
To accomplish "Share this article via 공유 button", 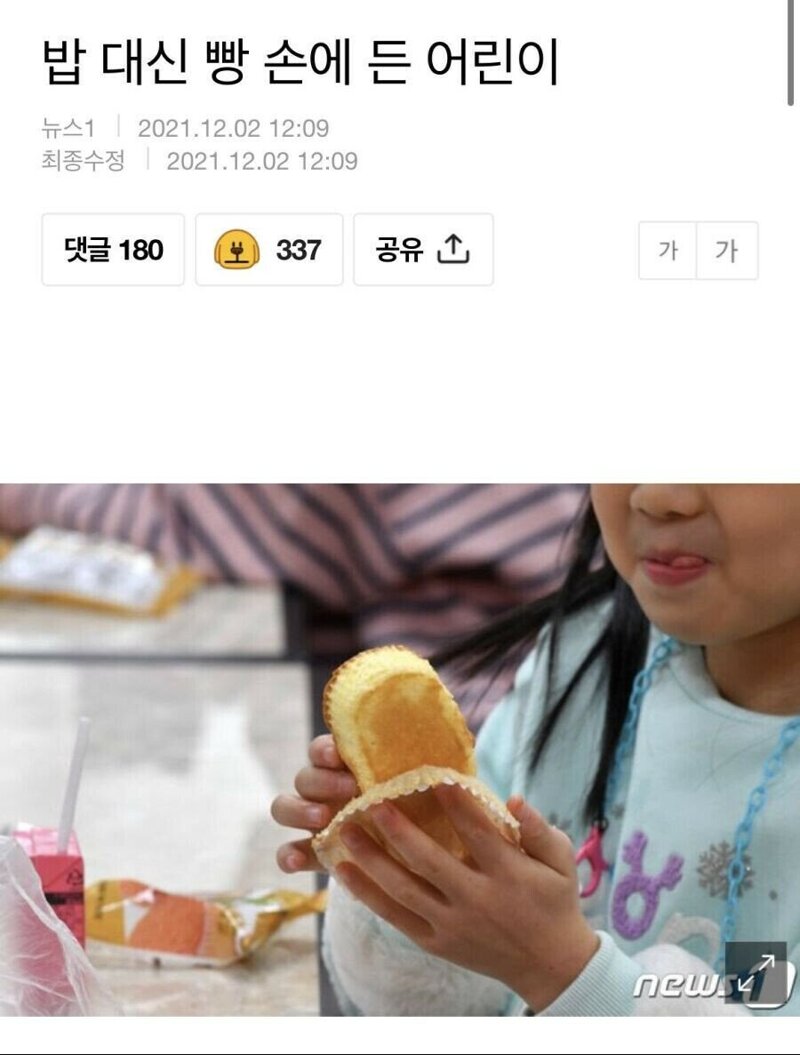I will coord(423,250).
